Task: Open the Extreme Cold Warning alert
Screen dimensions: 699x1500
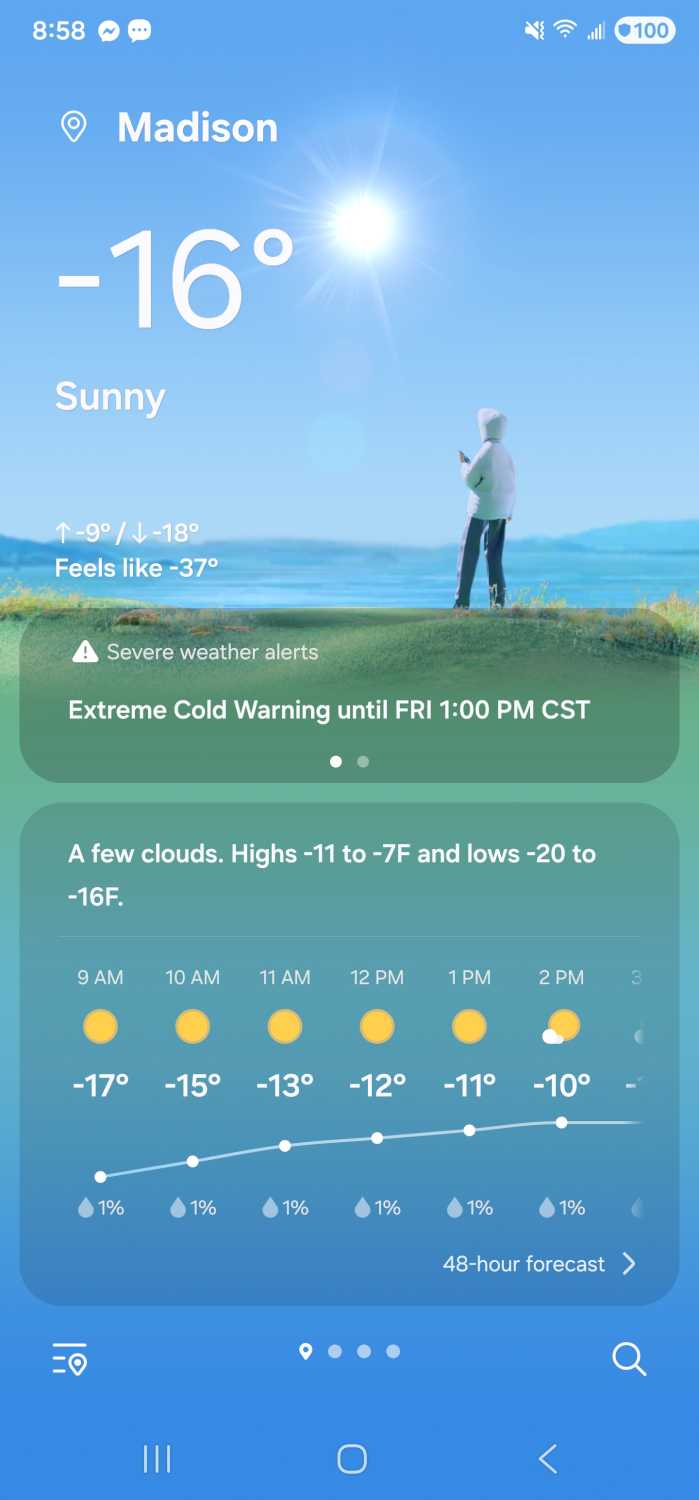Action: pos(329,710)
